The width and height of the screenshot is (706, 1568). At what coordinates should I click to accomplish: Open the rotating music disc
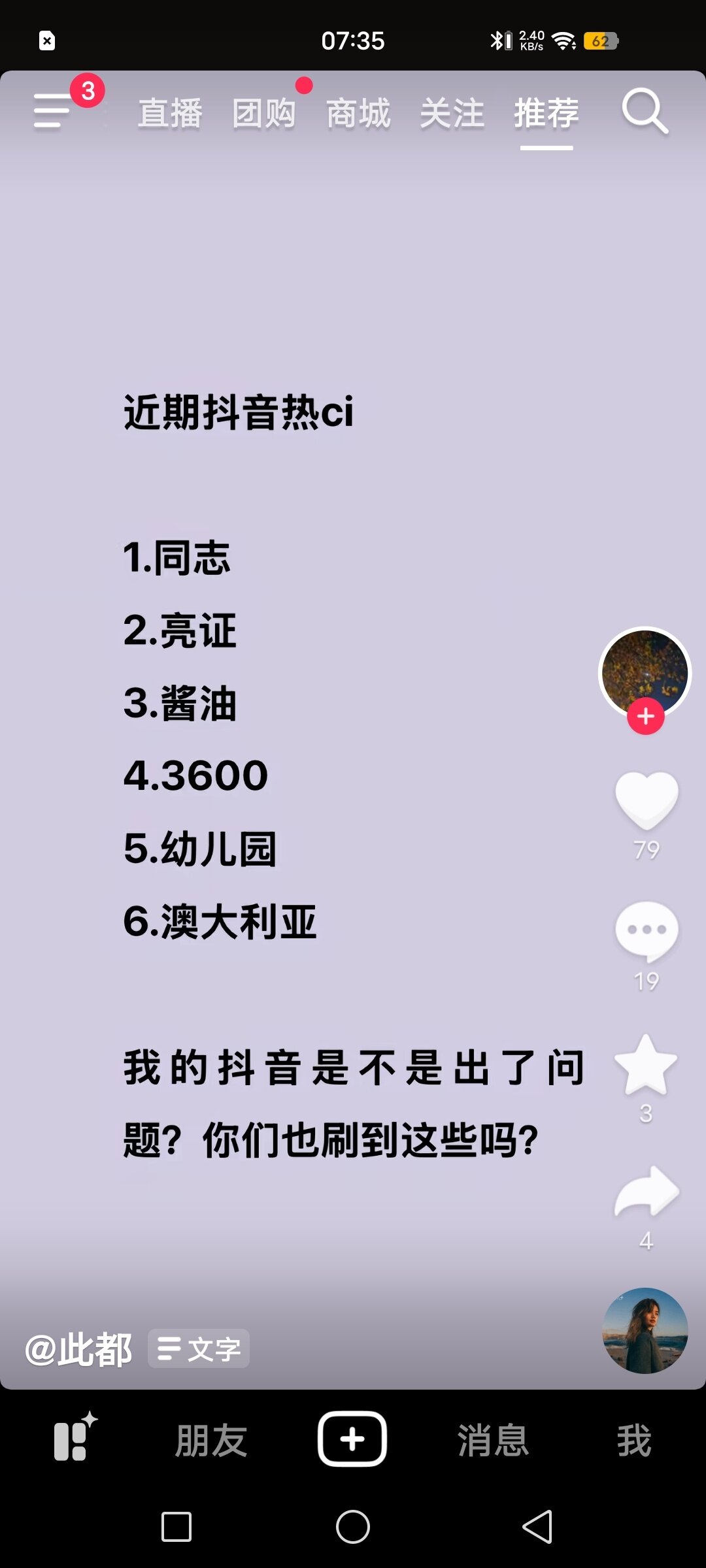pos(645,1330)
